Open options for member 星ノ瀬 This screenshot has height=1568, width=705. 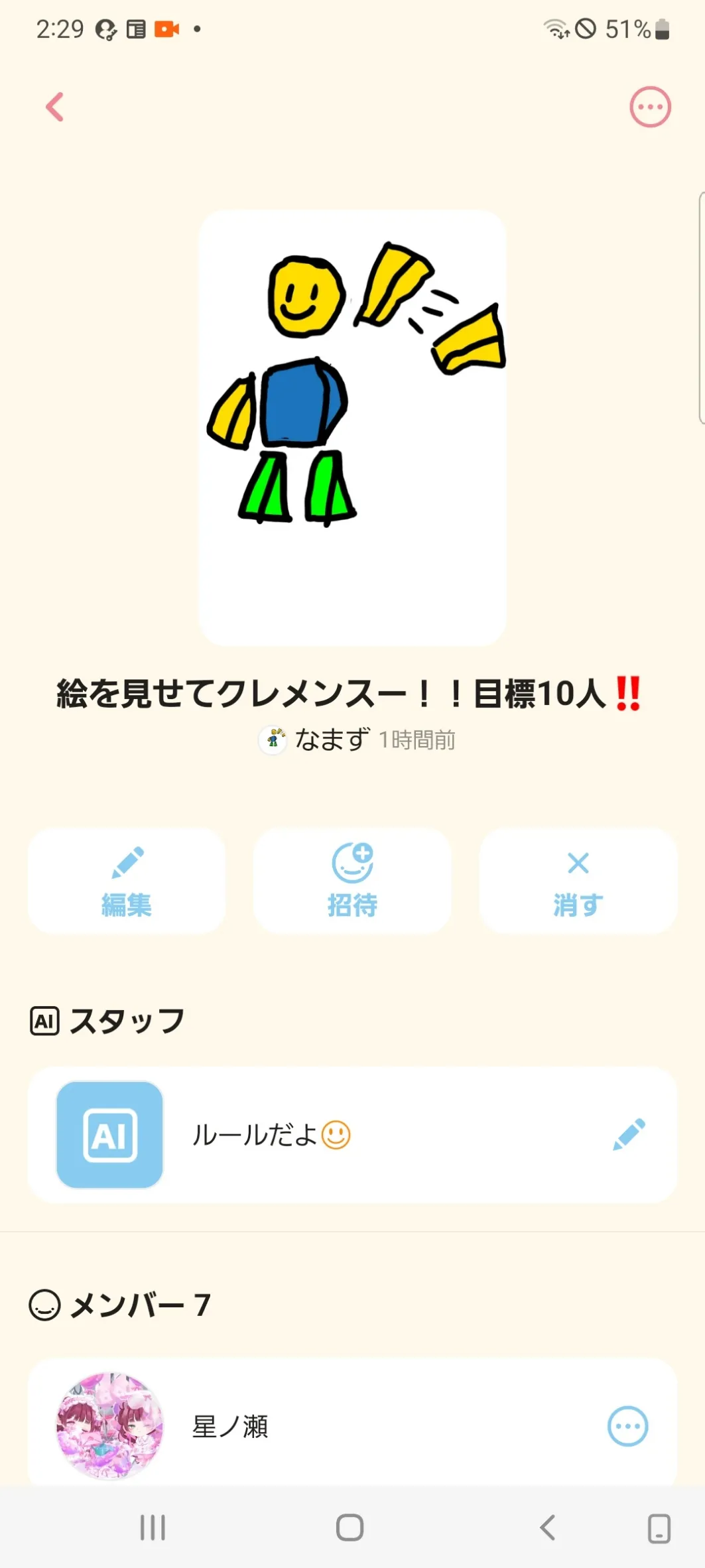coord(627,1426)
